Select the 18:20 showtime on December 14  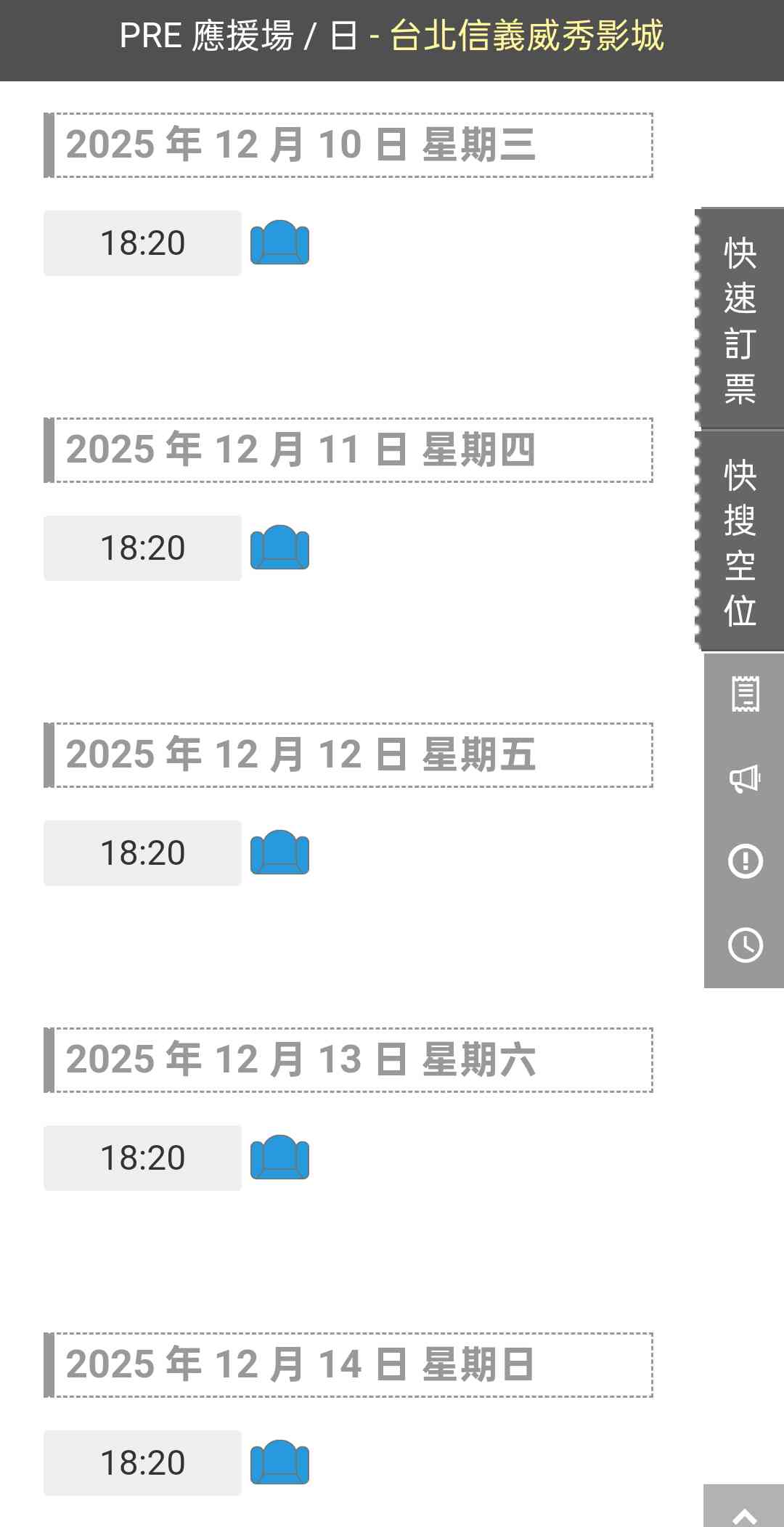[x=142, y=1463]
